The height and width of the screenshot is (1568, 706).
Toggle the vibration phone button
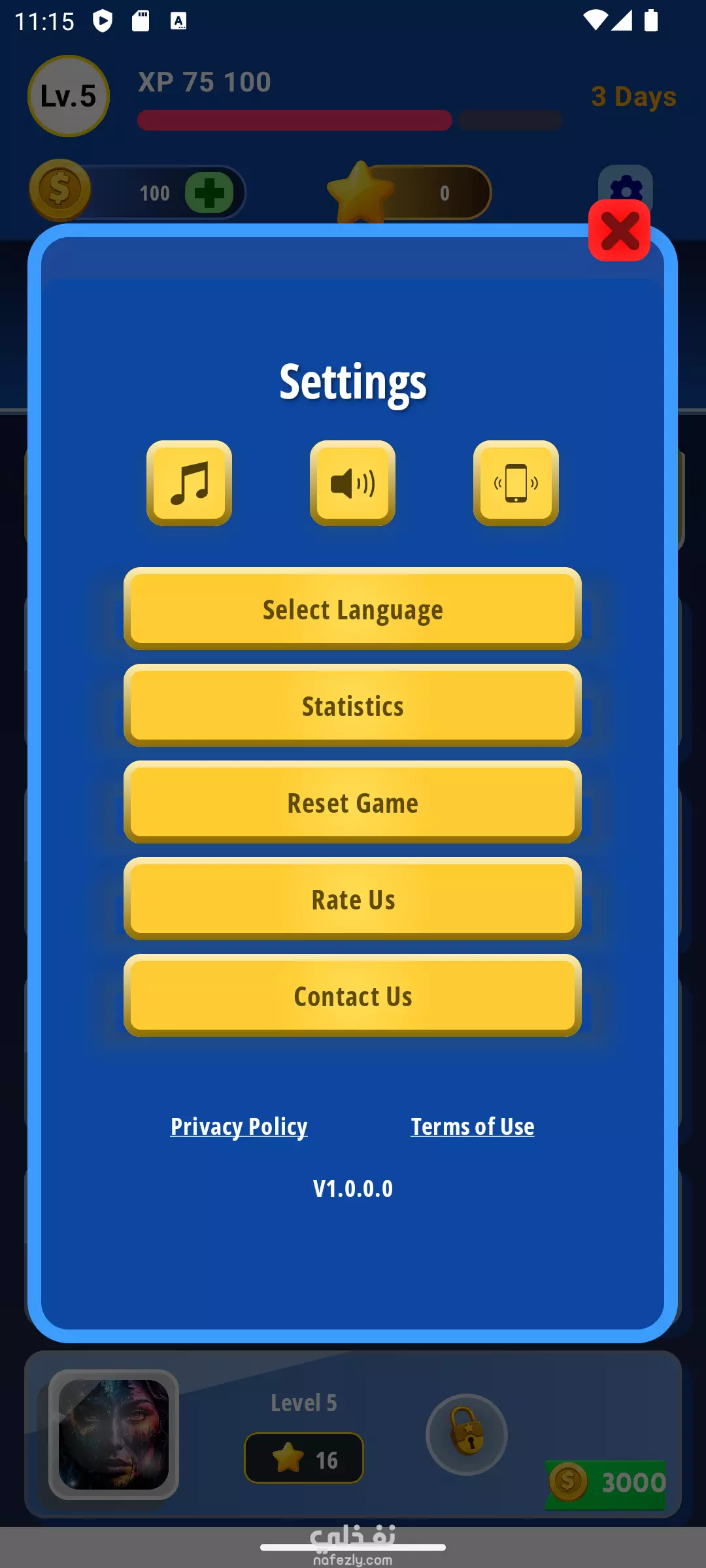[x=516, y=483]
